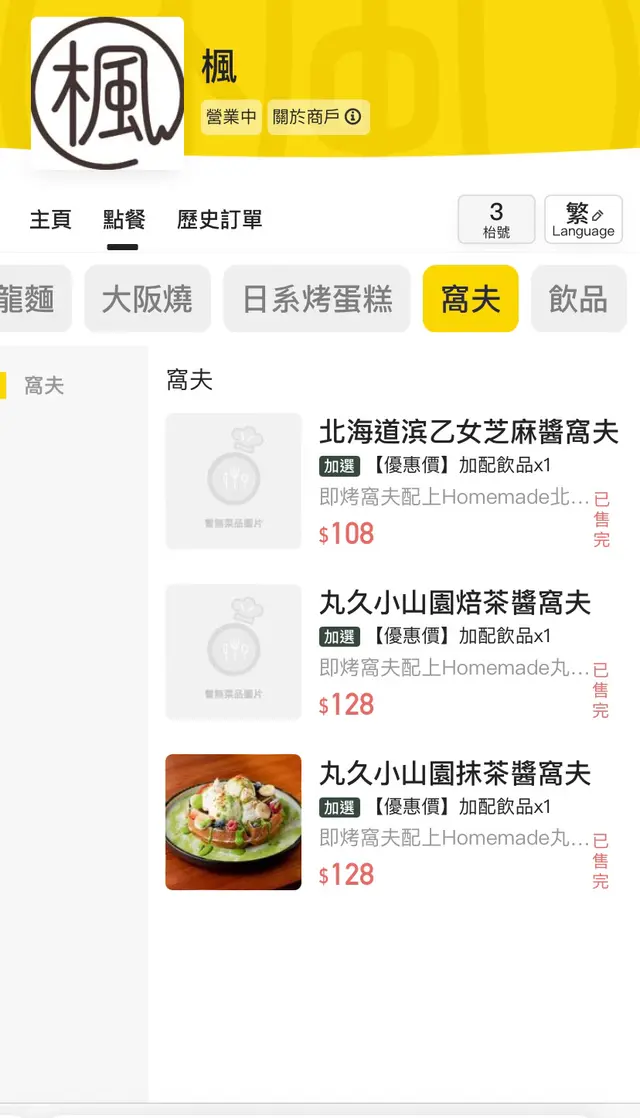
Task: Select the 日系烤蛋糕 category chip
Action: [x=317, y=299]
